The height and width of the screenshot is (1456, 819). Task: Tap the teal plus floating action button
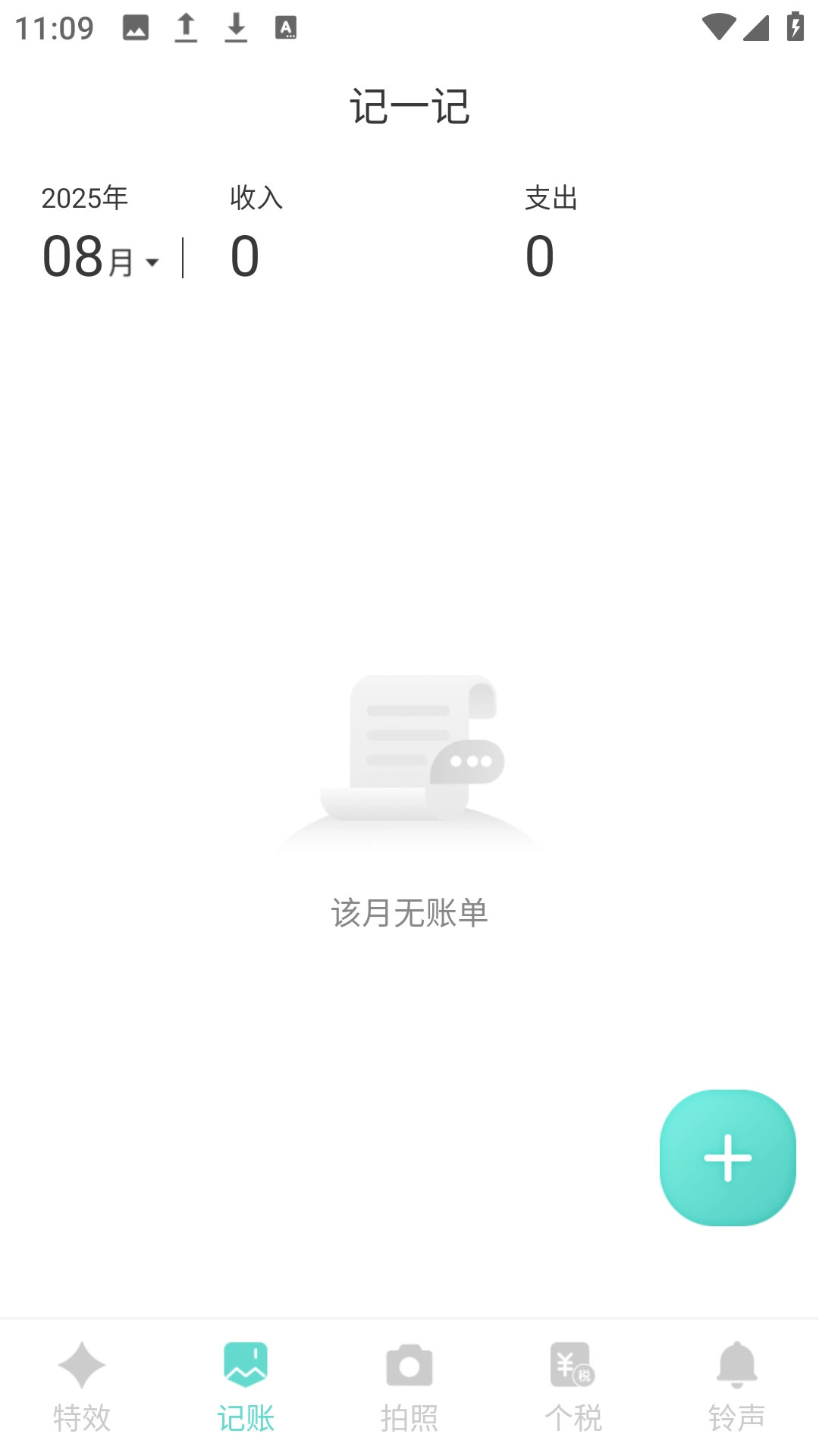pos(727,1157)
